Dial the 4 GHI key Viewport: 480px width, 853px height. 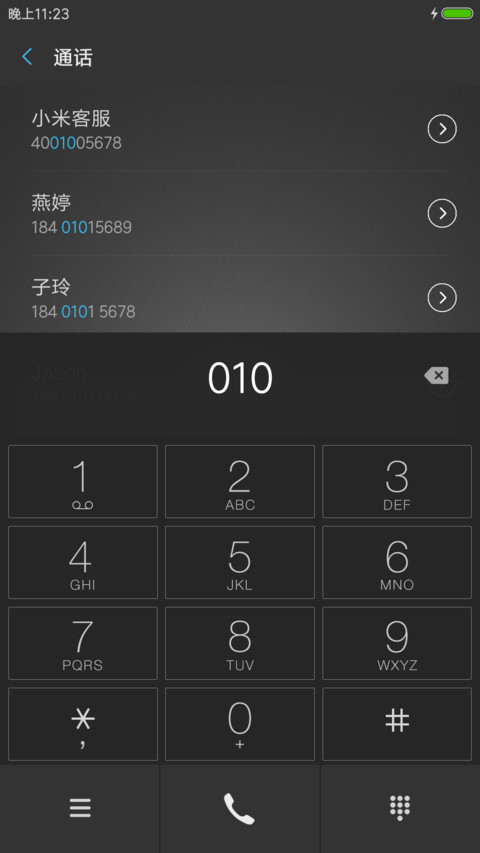(x=83, y=562)
